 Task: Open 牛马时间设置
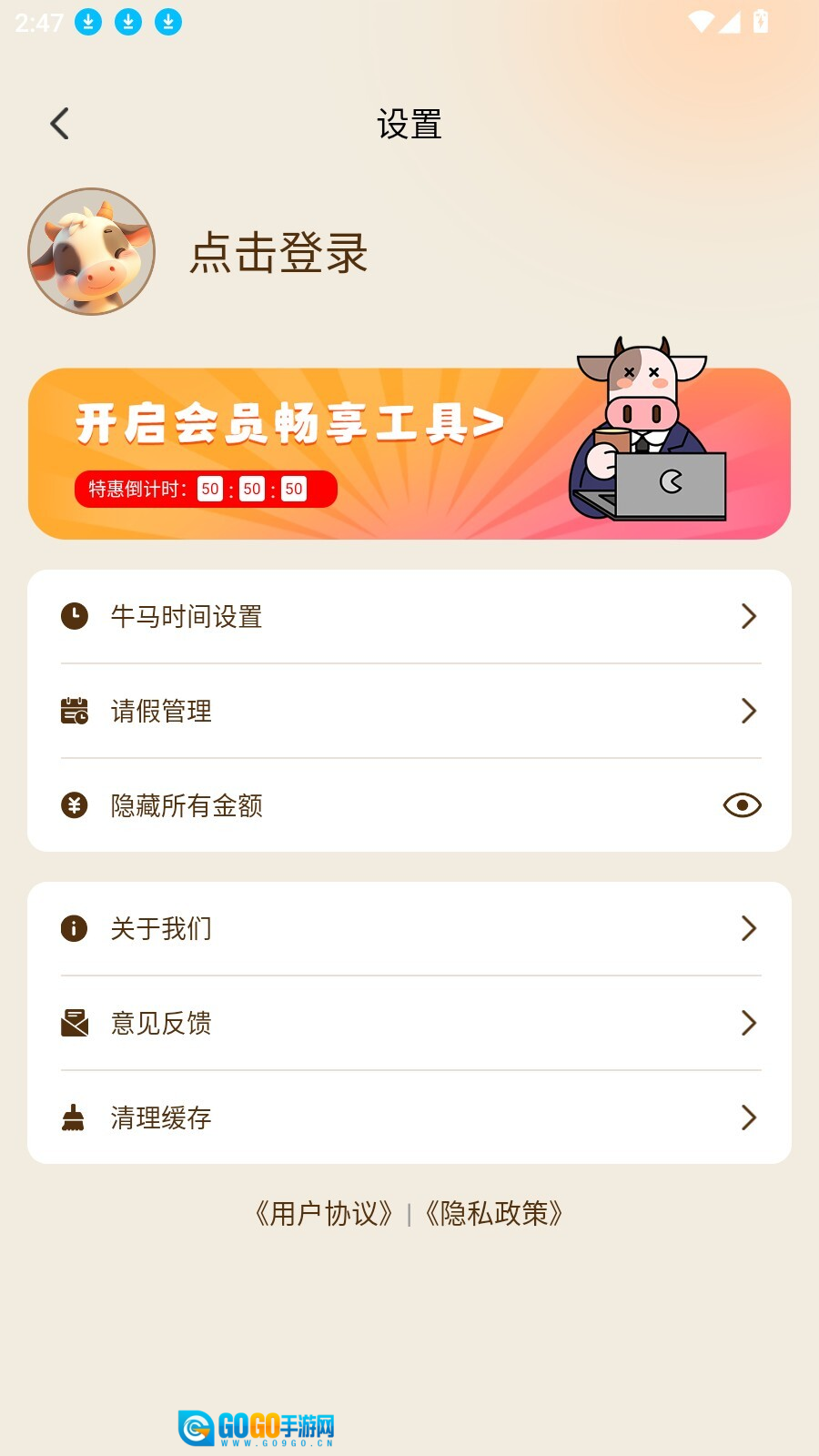pos(409,617)
